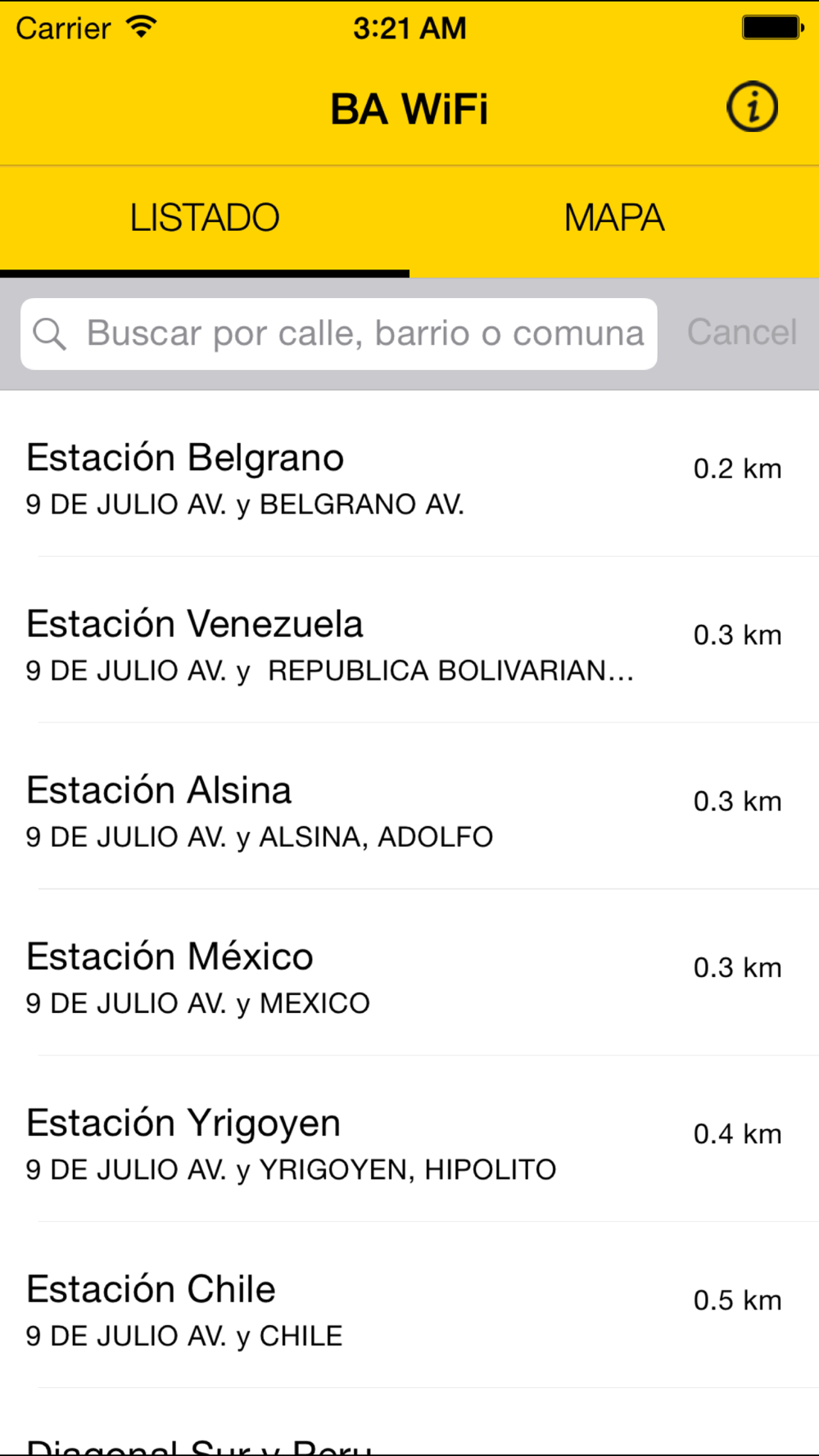819x1456 pixels.
Task: Select the LISTADO tab
Action: tap(205, 219)
